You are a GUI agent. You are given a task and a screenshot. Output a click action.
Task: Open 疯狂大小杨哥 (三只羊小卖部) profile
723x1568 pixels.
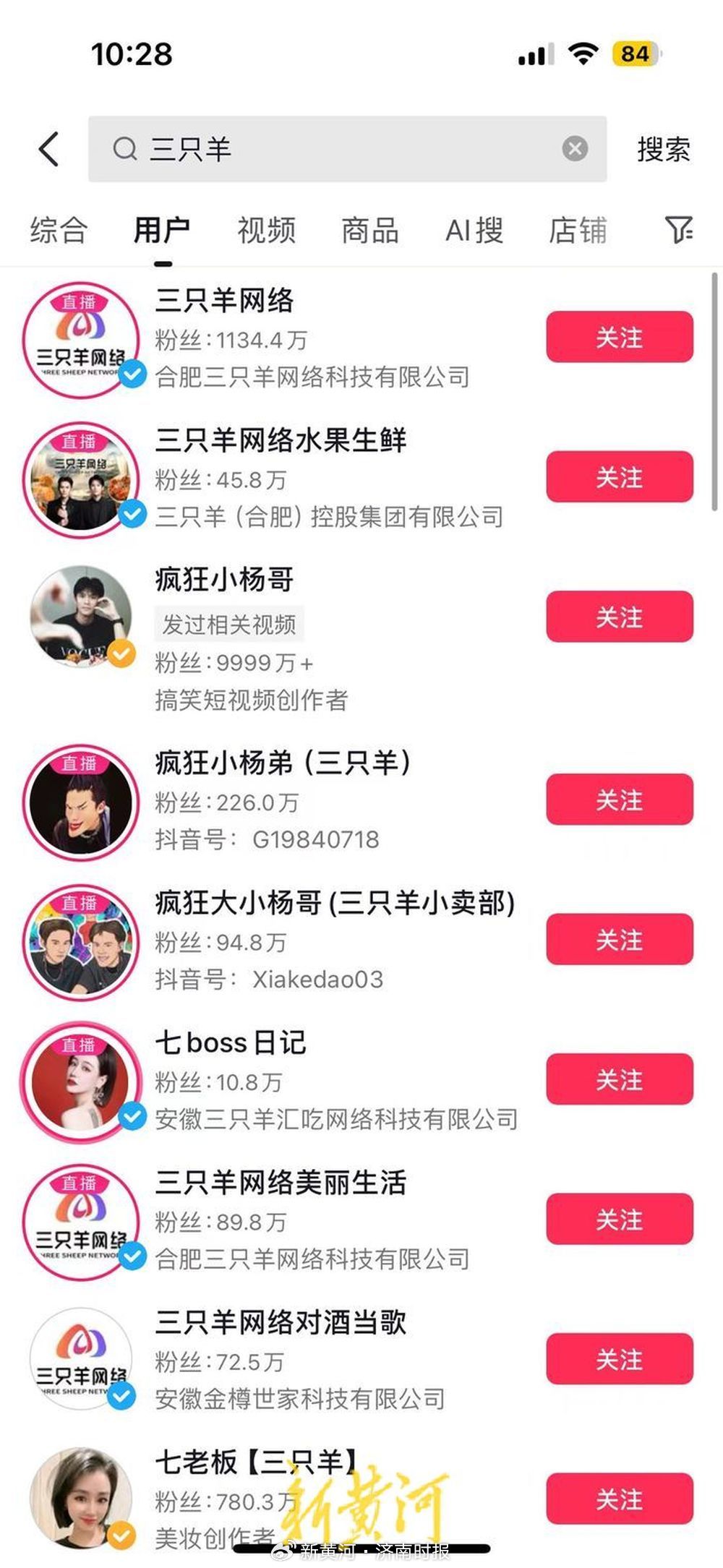coord(334,904)
